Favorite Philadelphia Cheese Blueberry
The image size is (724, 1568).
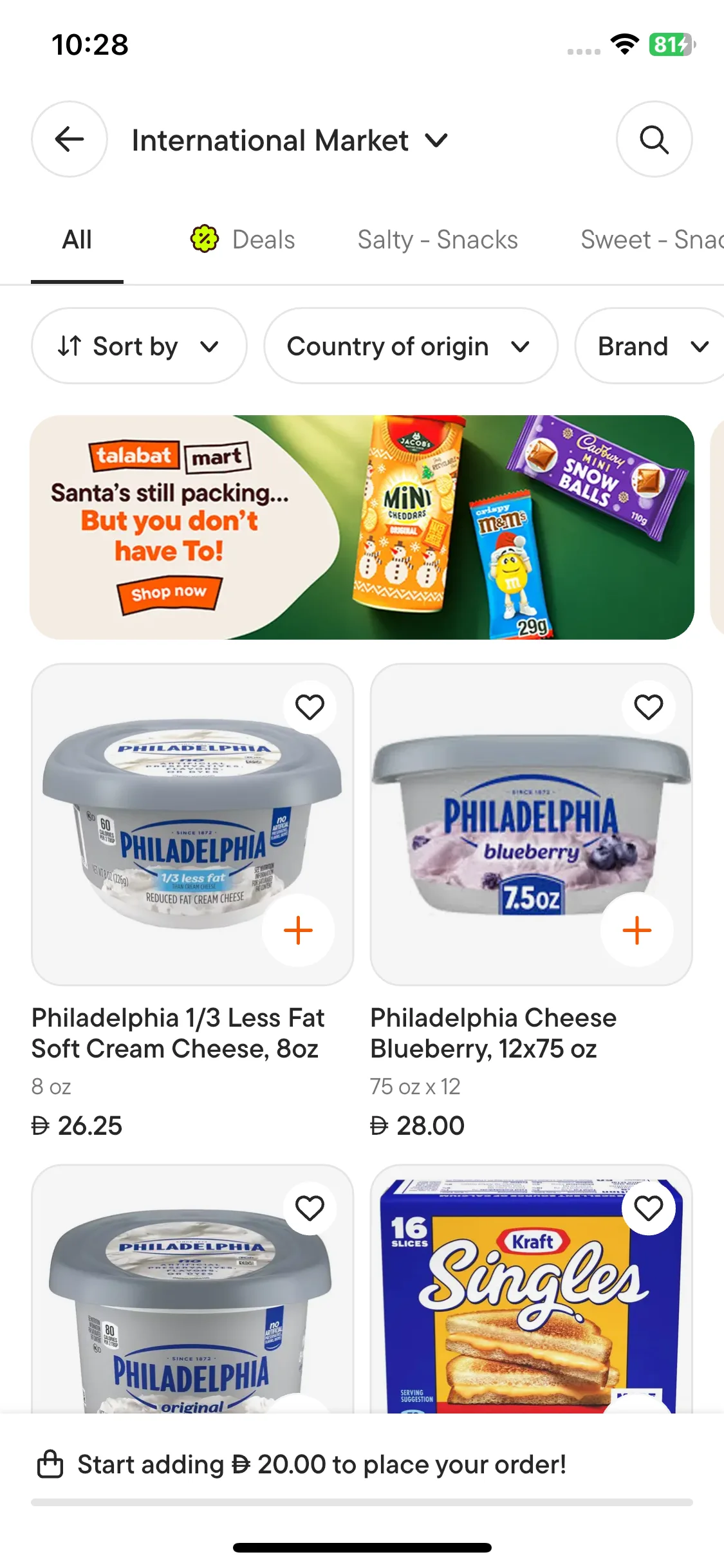[648, 707]
